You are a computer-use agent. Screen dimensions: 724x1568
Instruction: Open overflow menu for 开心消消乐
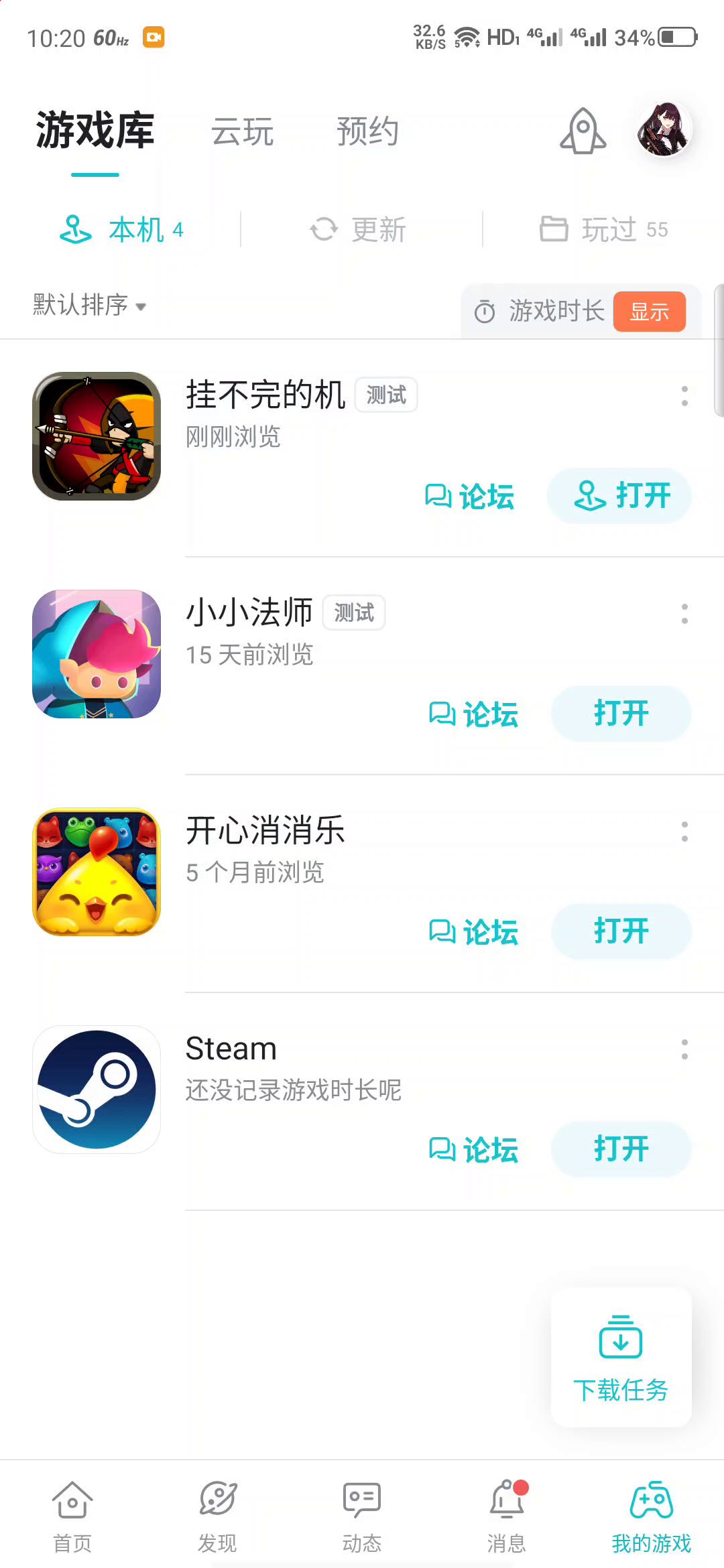(684, 831)
